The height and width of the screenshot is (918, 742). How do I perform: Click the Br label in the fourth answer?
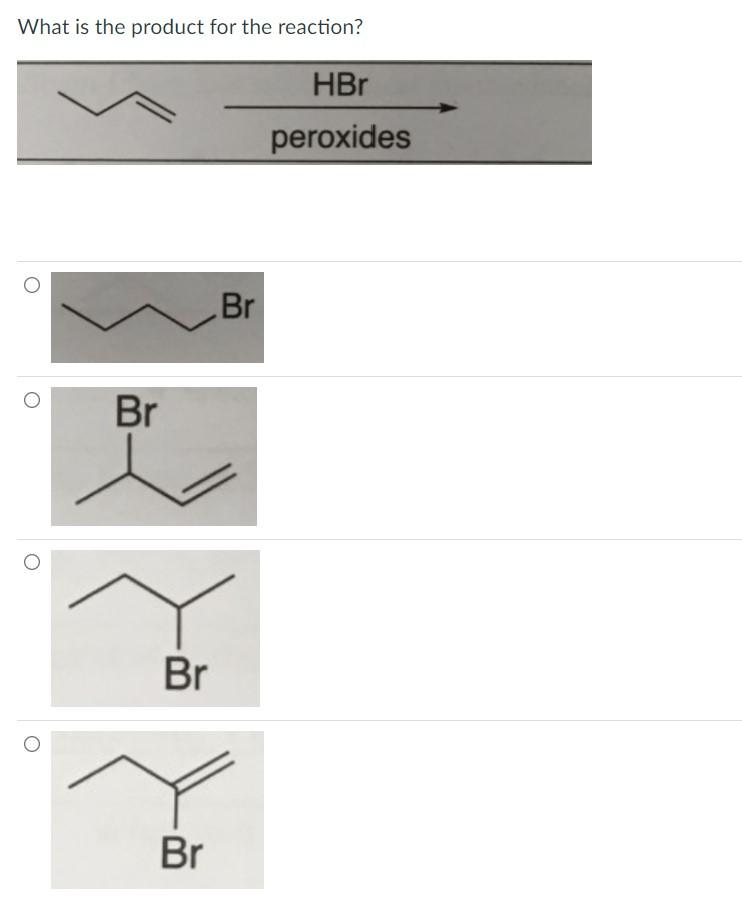(x=182, y=855)
